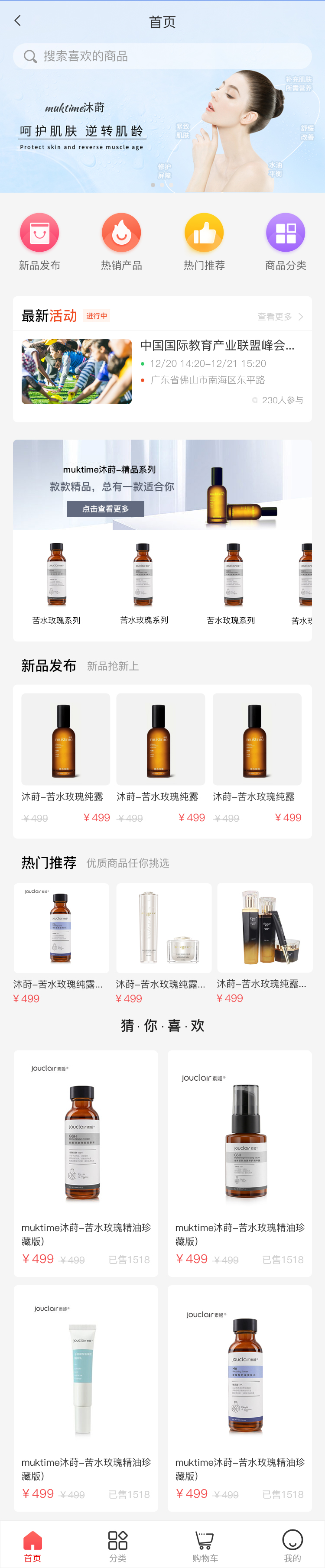This screenshot has width=325, height=1568.
Task: View more activities via 查看更多
Action: [280, 317]
